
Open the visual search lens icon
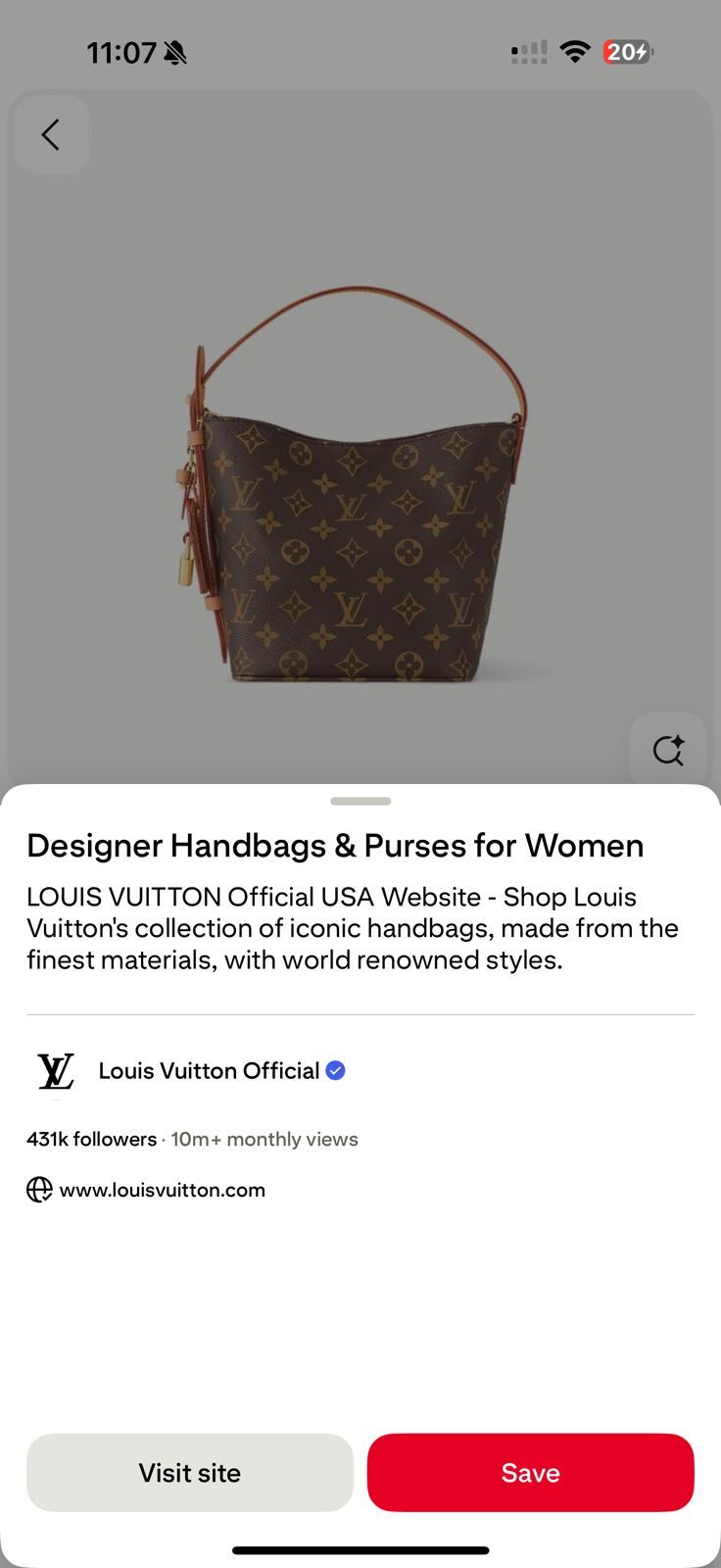click(x=668, y=751)
